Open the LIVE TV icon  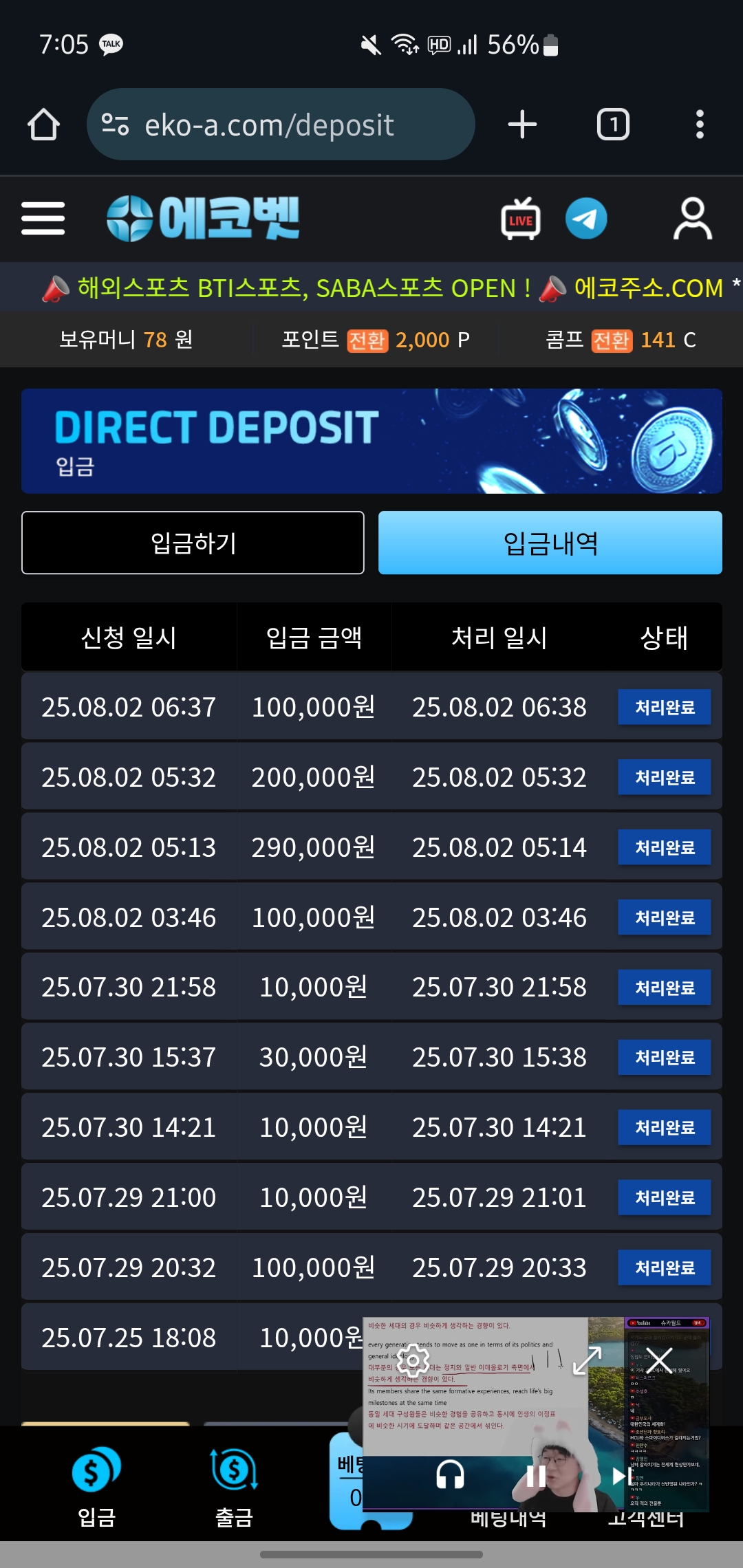tap(520, 219)
